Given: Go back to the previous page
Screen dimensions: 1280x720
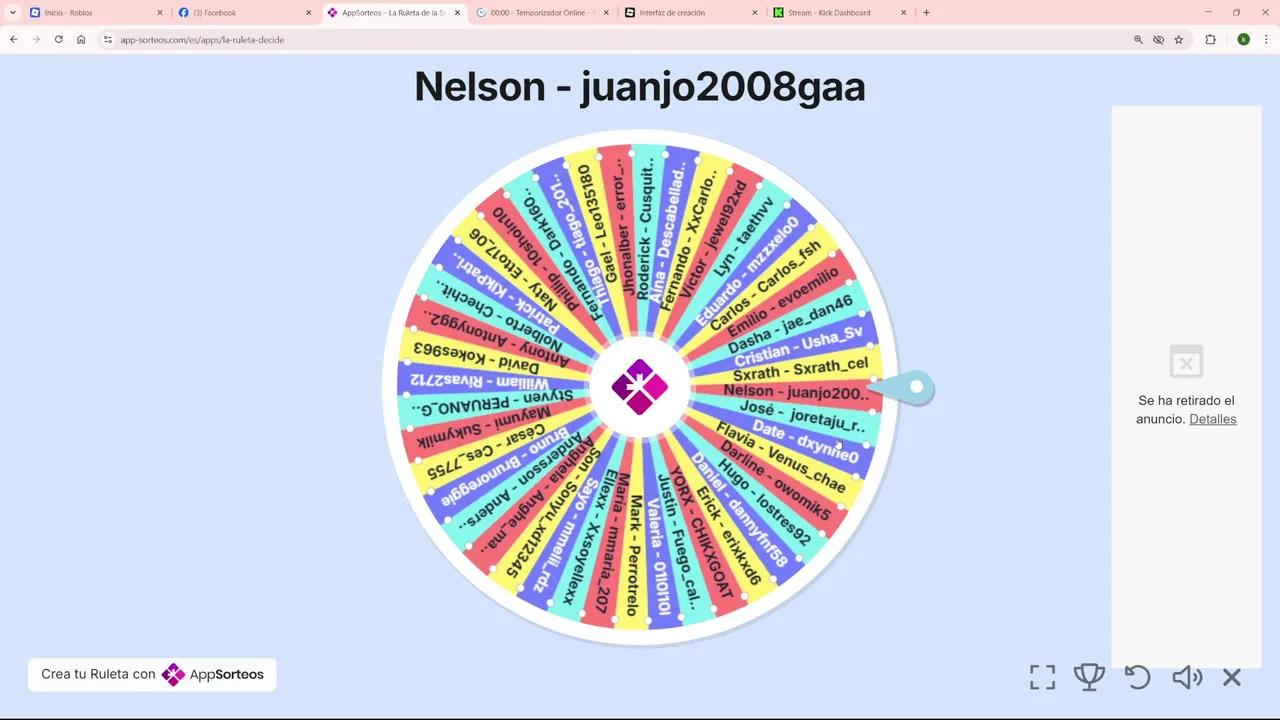Looking at the screenshot, I should (13, 39).
